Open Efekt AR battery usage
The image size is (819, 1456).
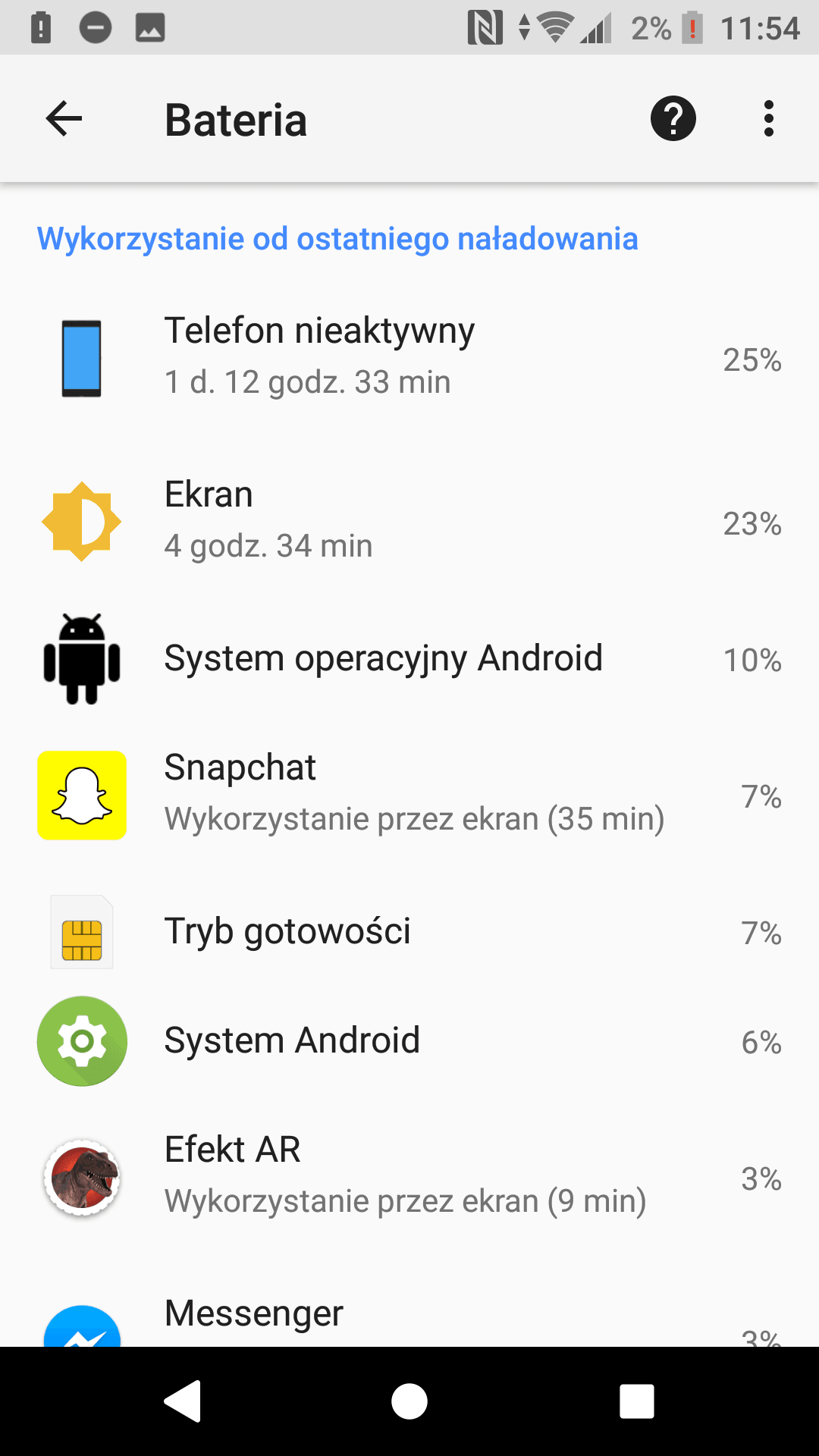(409, 1177)
